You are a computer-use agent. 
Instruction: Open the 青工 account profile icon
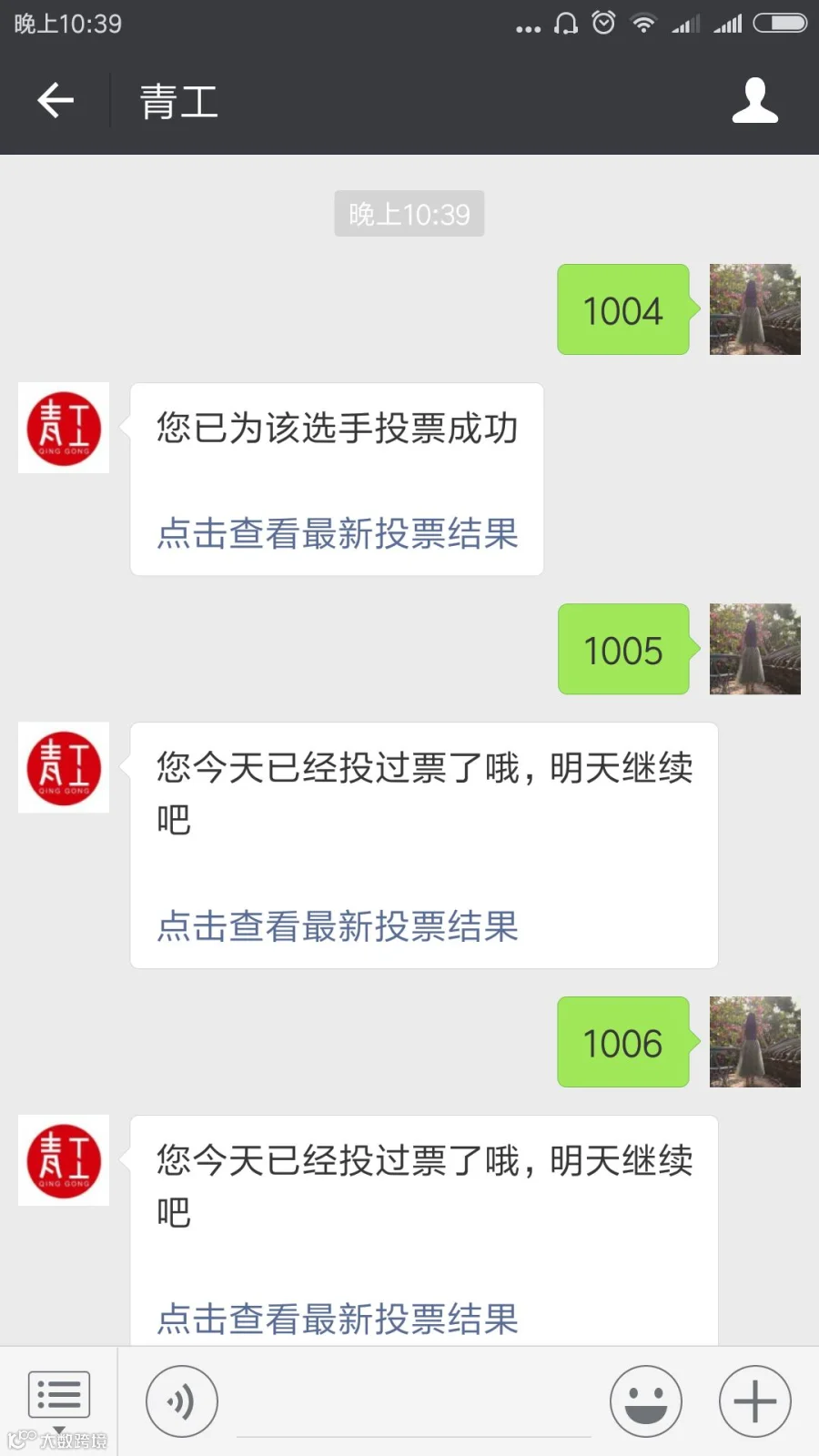click(755, 100)
